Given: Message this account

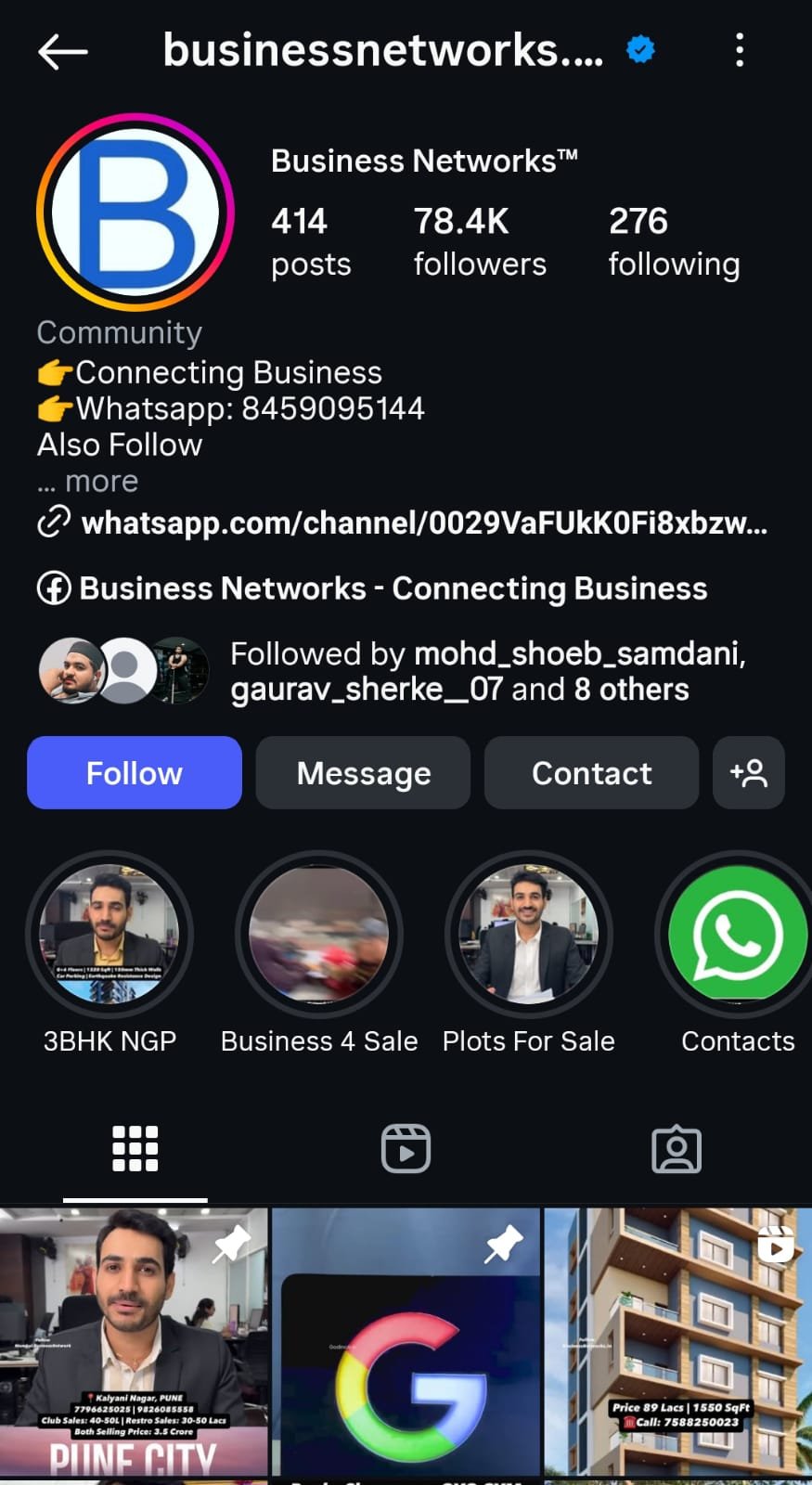Looking at the screenshot, I should click(363, 773).
